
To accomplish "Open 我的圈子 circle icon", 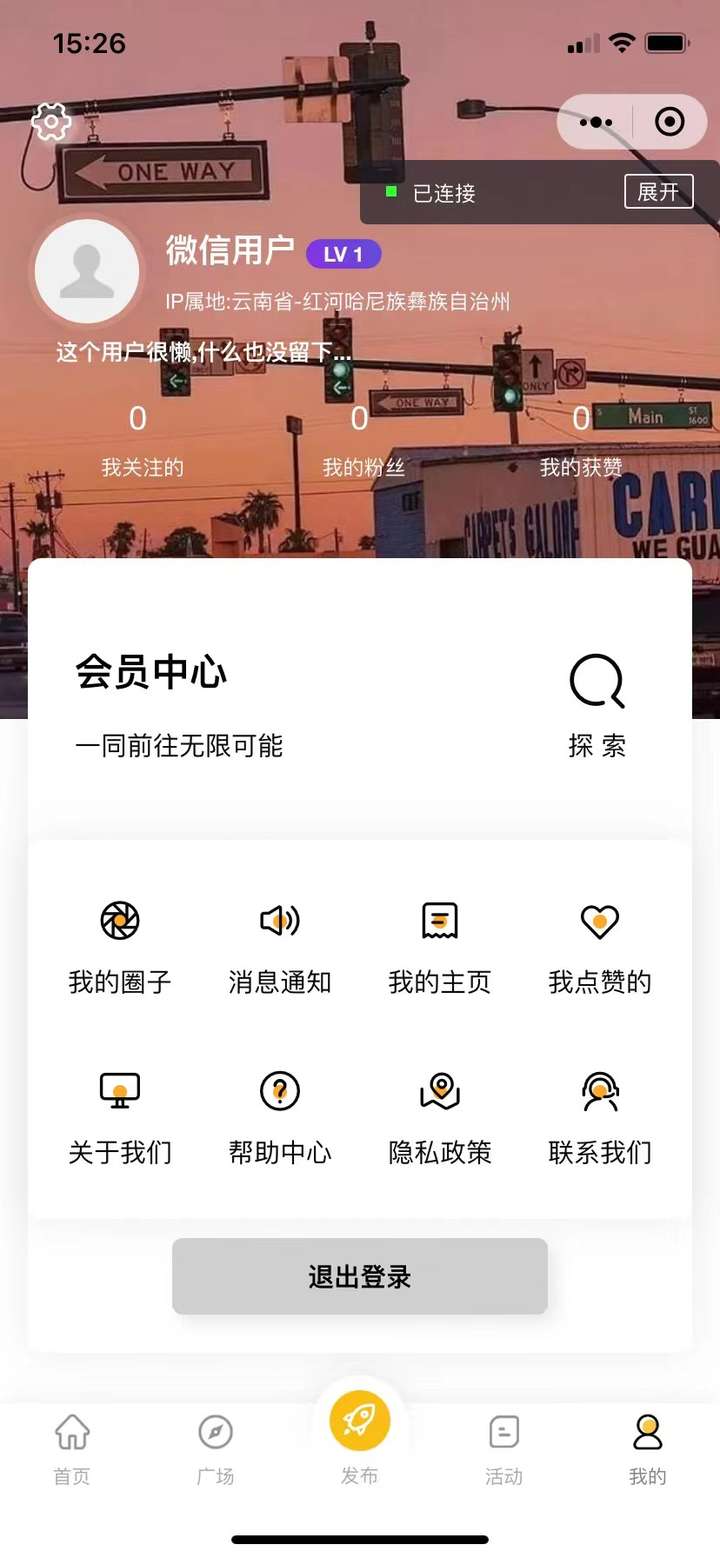I will pyautogui.click(x=119, y=921).
